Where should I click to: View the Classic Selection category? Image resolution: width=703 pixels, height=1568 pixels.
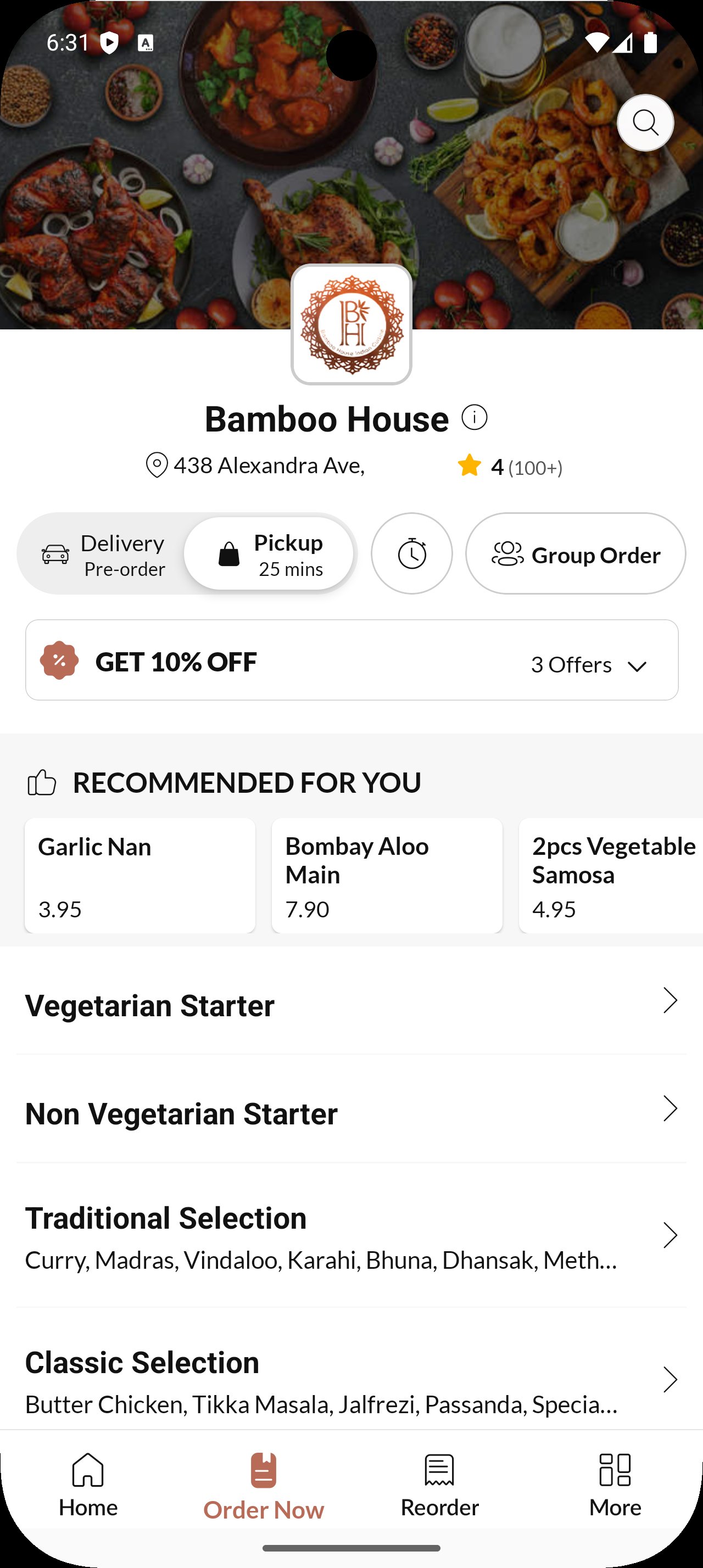pos(351,1381)
